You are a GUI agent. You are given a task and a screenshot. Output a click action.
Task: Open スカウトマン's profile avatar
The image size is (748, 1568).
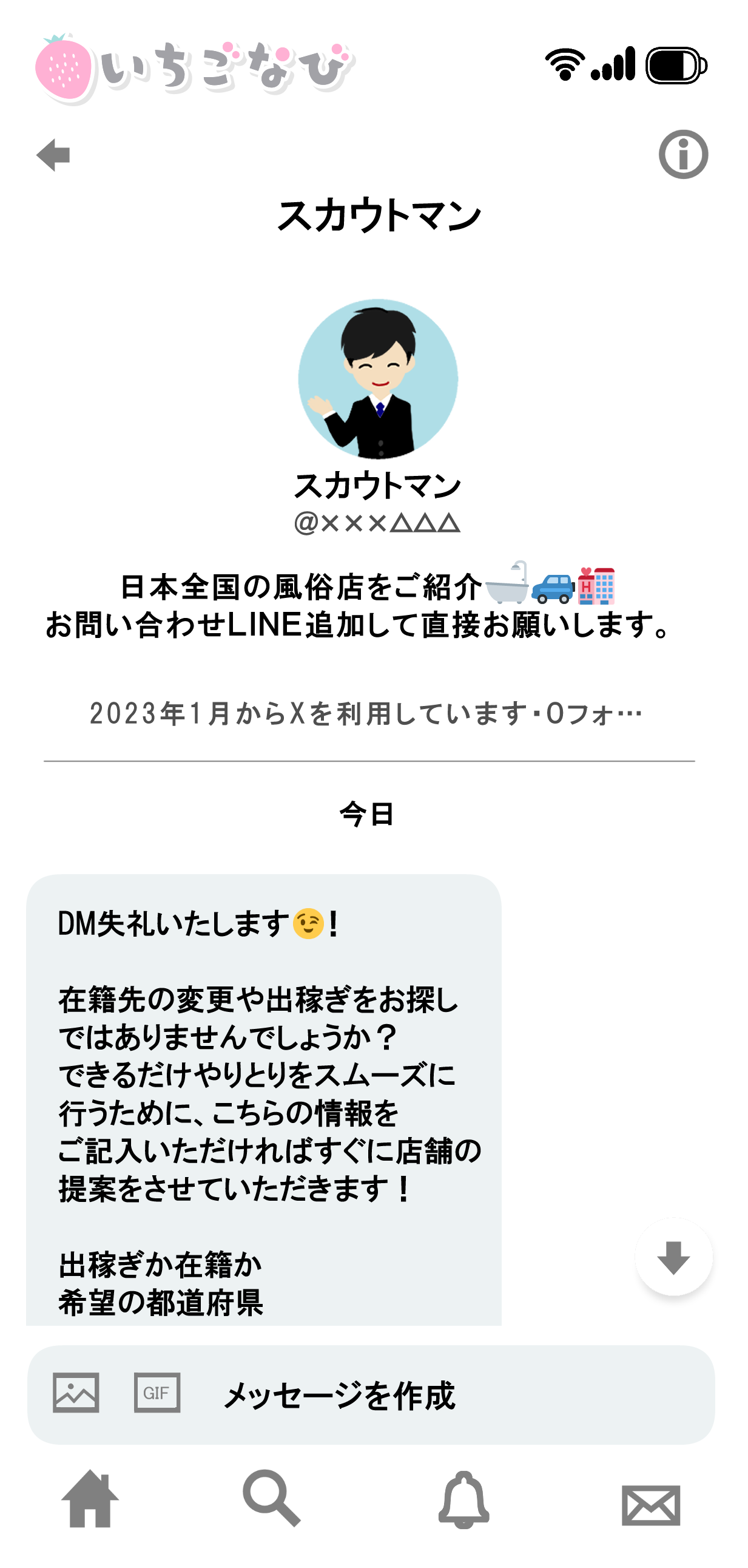[378, 379]
